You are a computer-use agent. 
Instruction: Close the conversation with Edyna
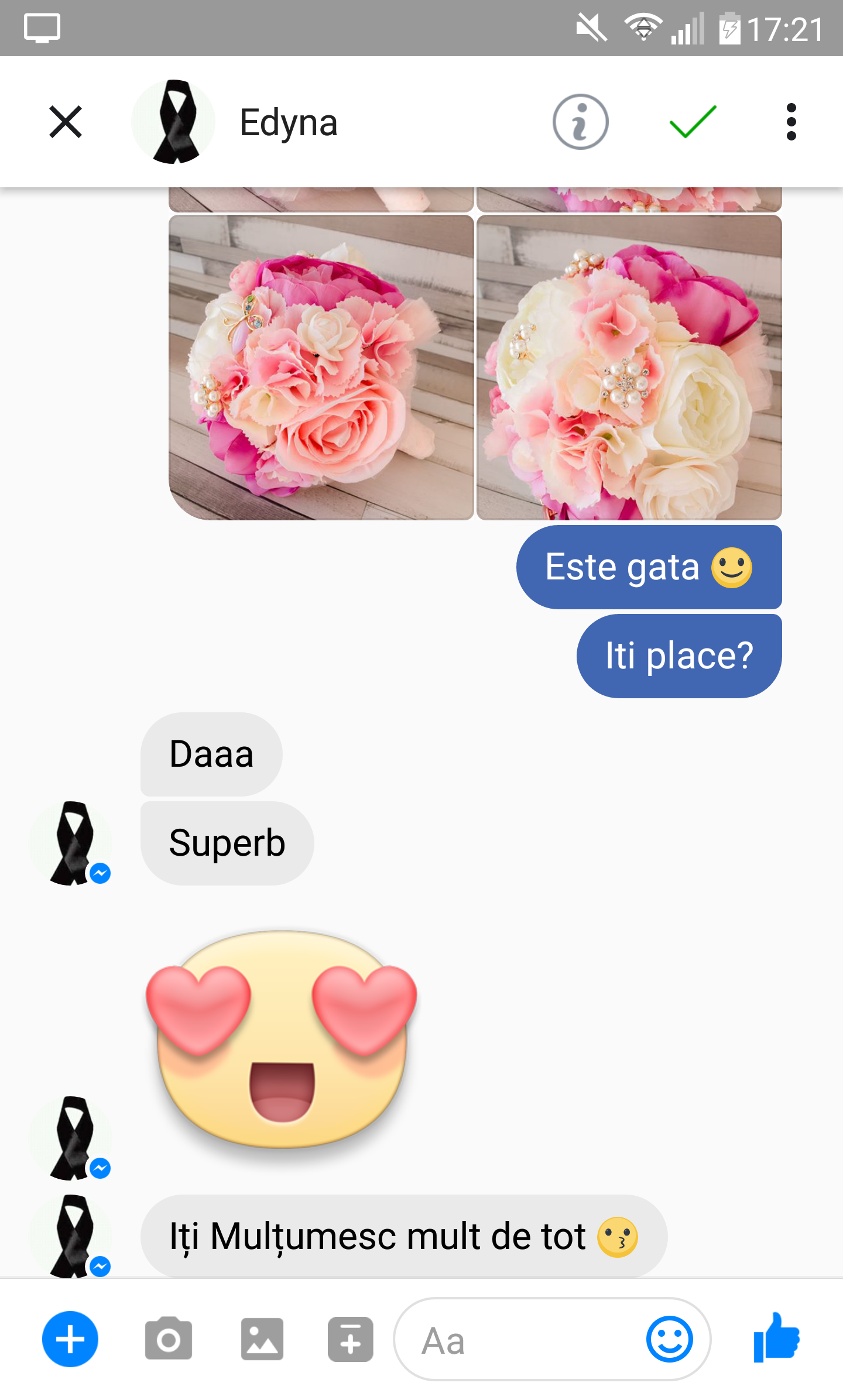pyautogui.click(x=66, y=122)
